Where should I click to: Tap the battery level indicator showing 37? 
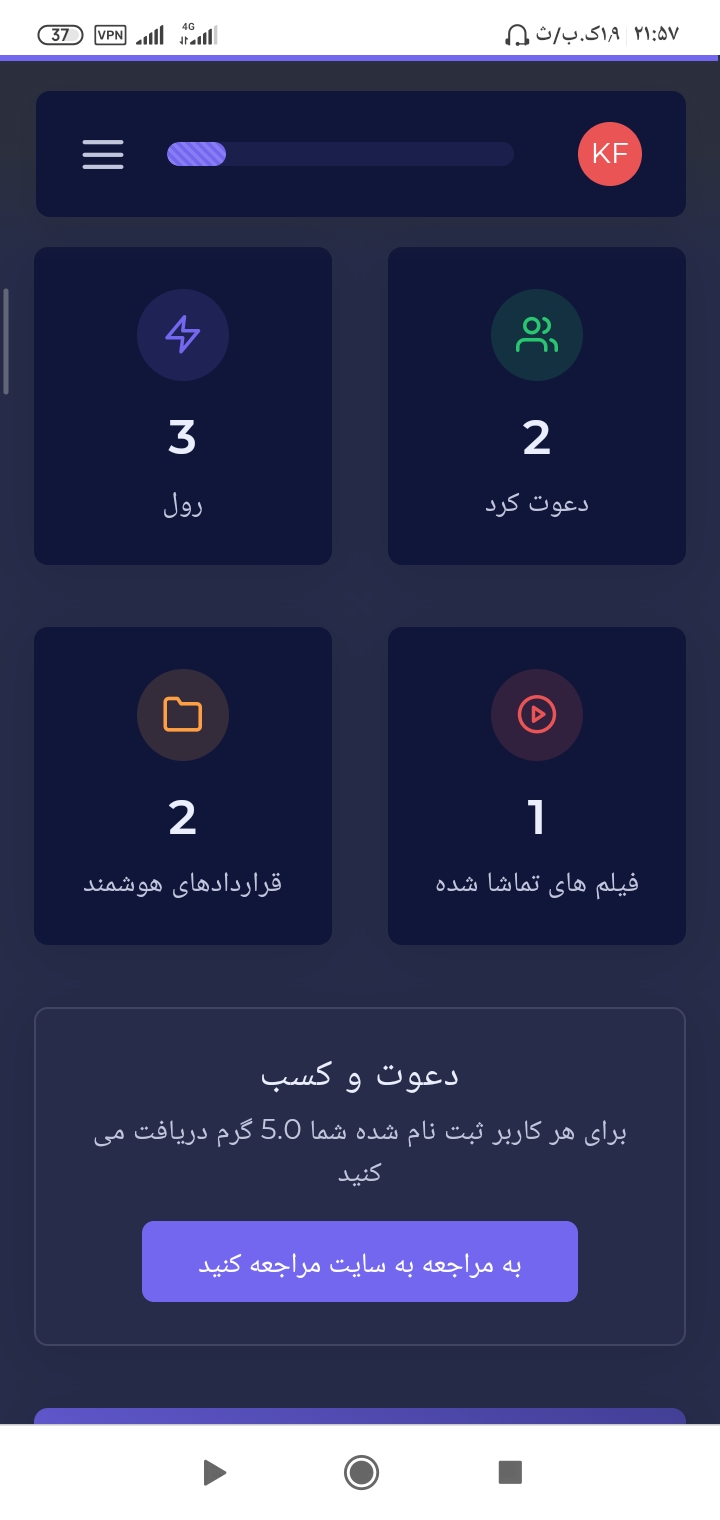59,34
